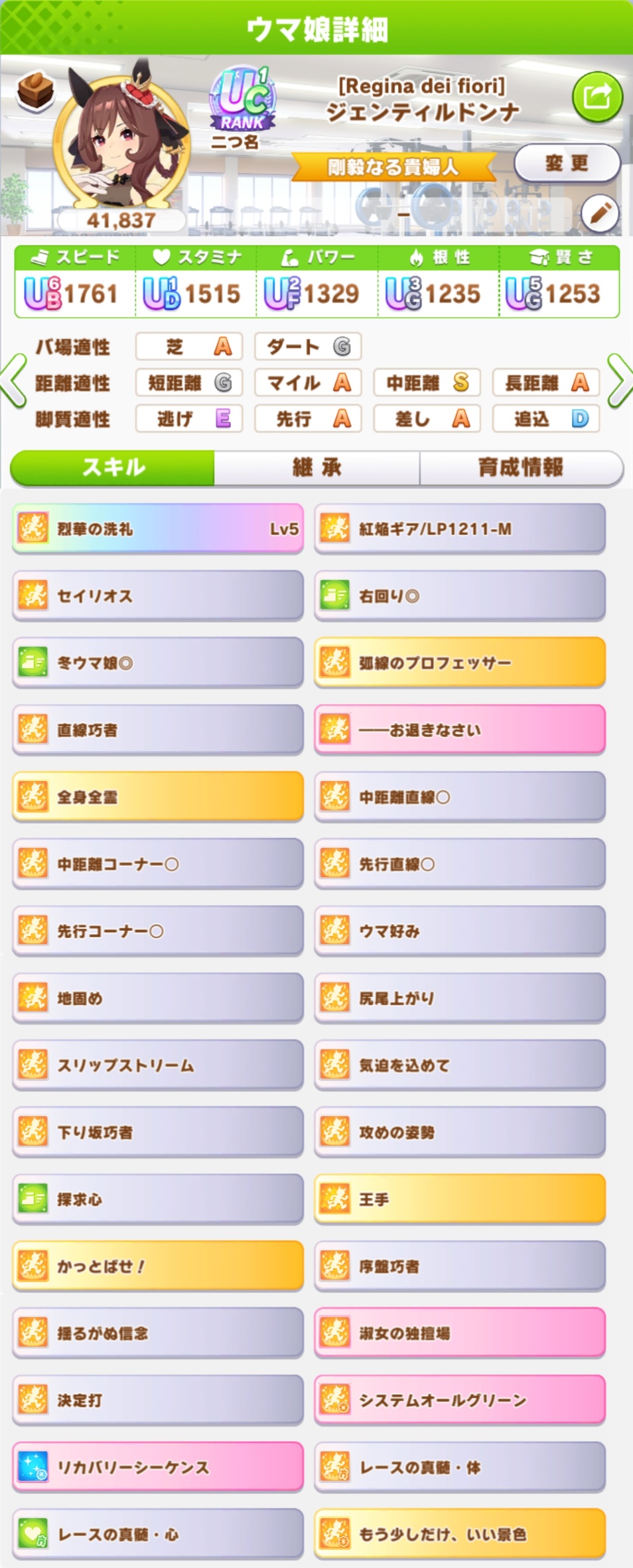The width and height of the screenshot is (633, 1568).
Task: Switch to the 継承 tab
Action: [316, 467]
